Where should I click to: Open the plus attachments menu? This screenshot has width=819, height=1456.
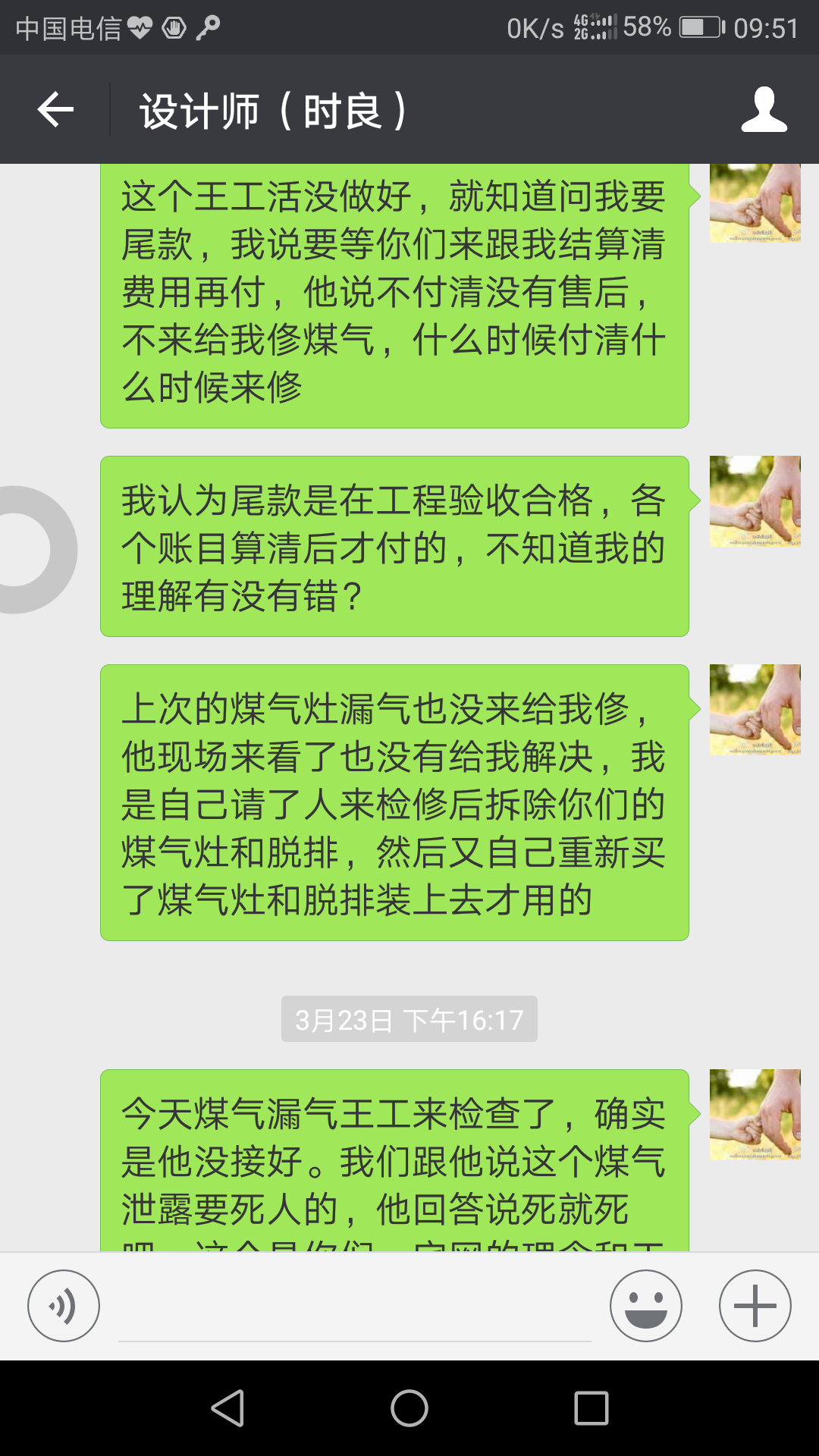pos(755,1306)
